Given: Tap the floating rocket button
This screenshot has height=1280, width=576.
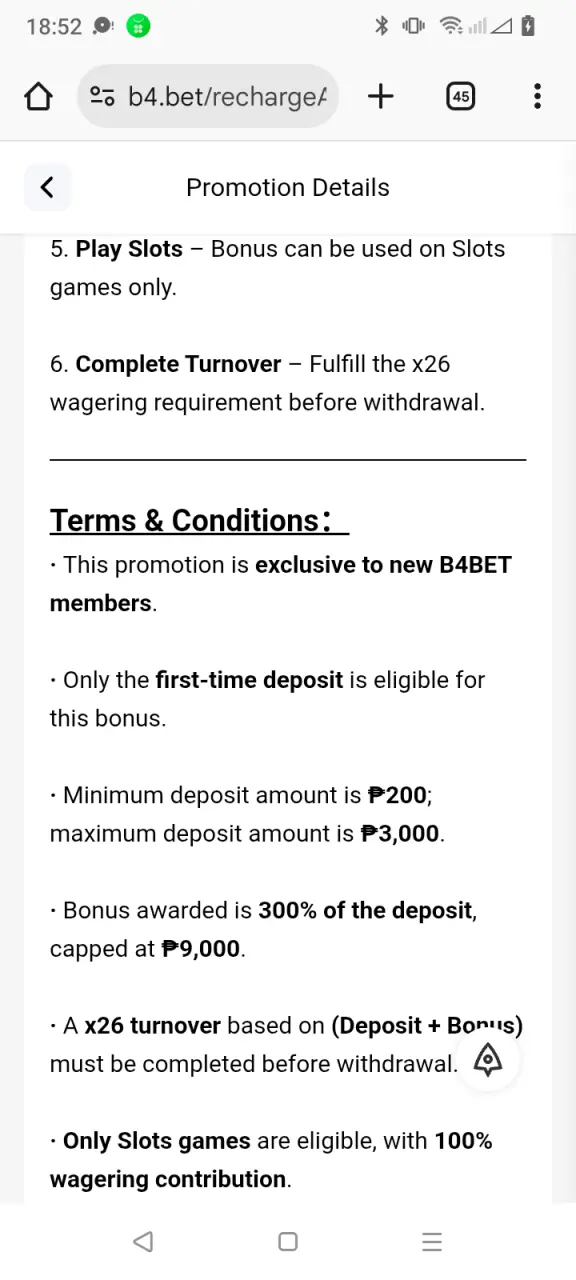Looking at the screenshot, I should [x=487, y=1059].
